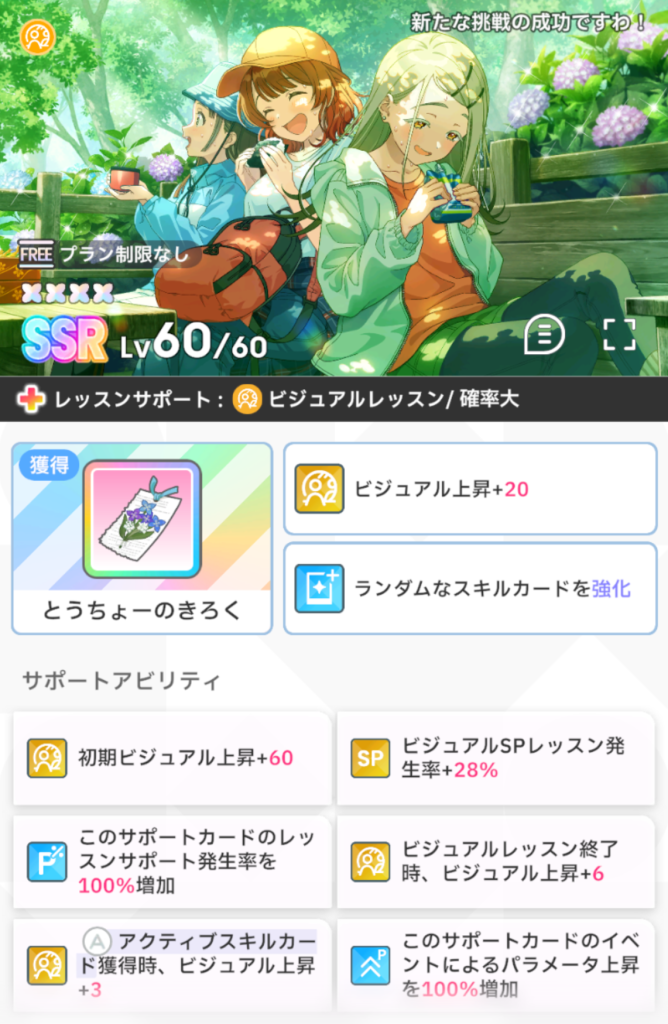Open the 初期ビジュアル上昇+60 ability

172,758
